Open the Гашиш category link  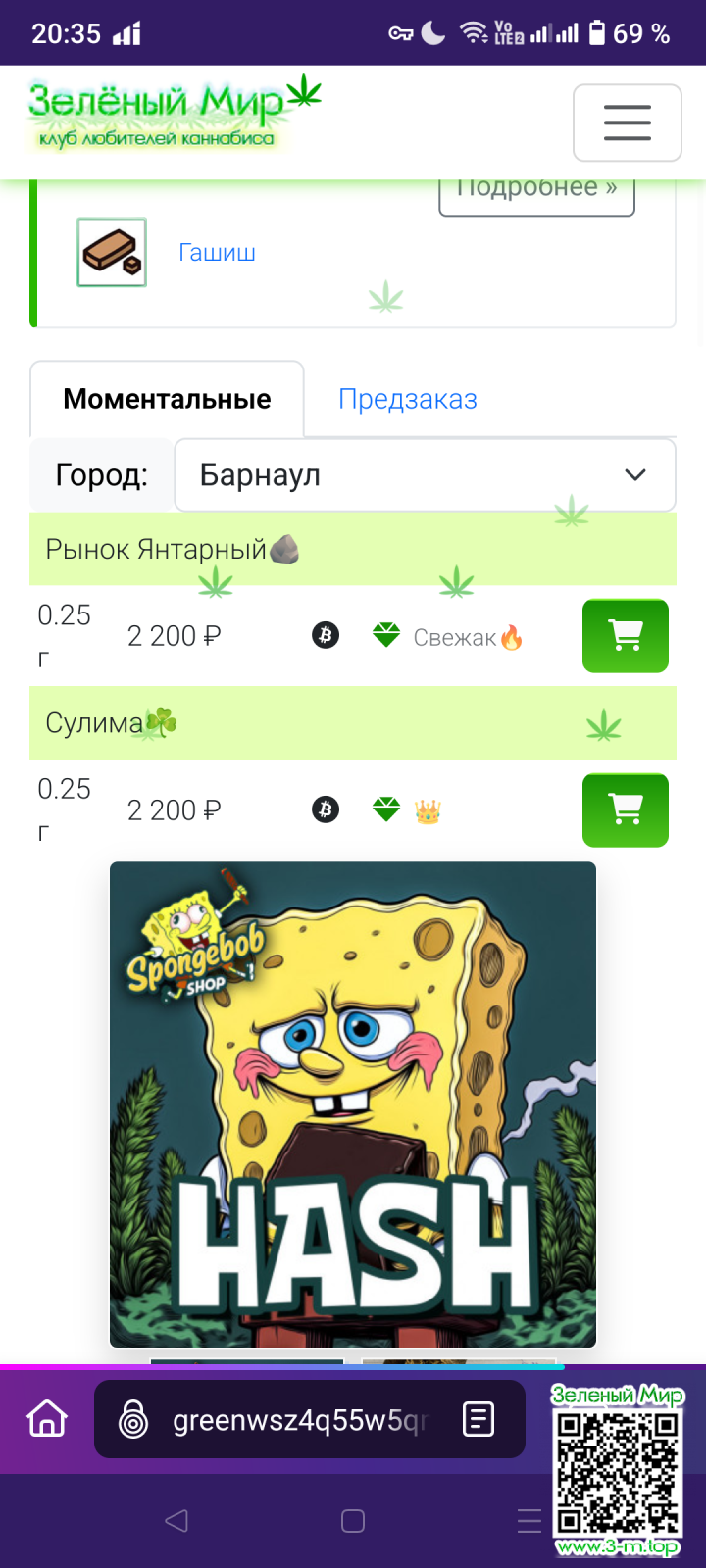point(217,253)
